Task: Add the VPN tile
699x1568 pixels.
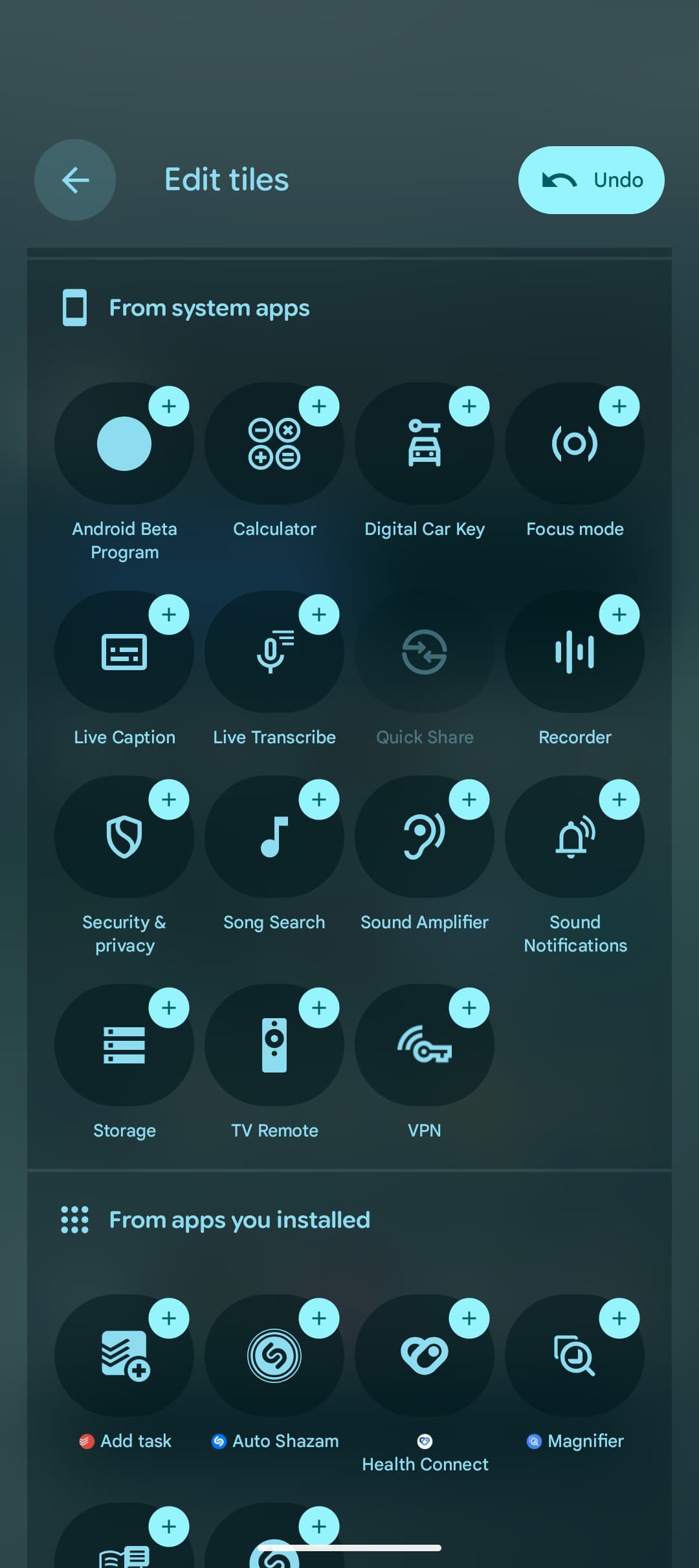Action: (469, 1008)
